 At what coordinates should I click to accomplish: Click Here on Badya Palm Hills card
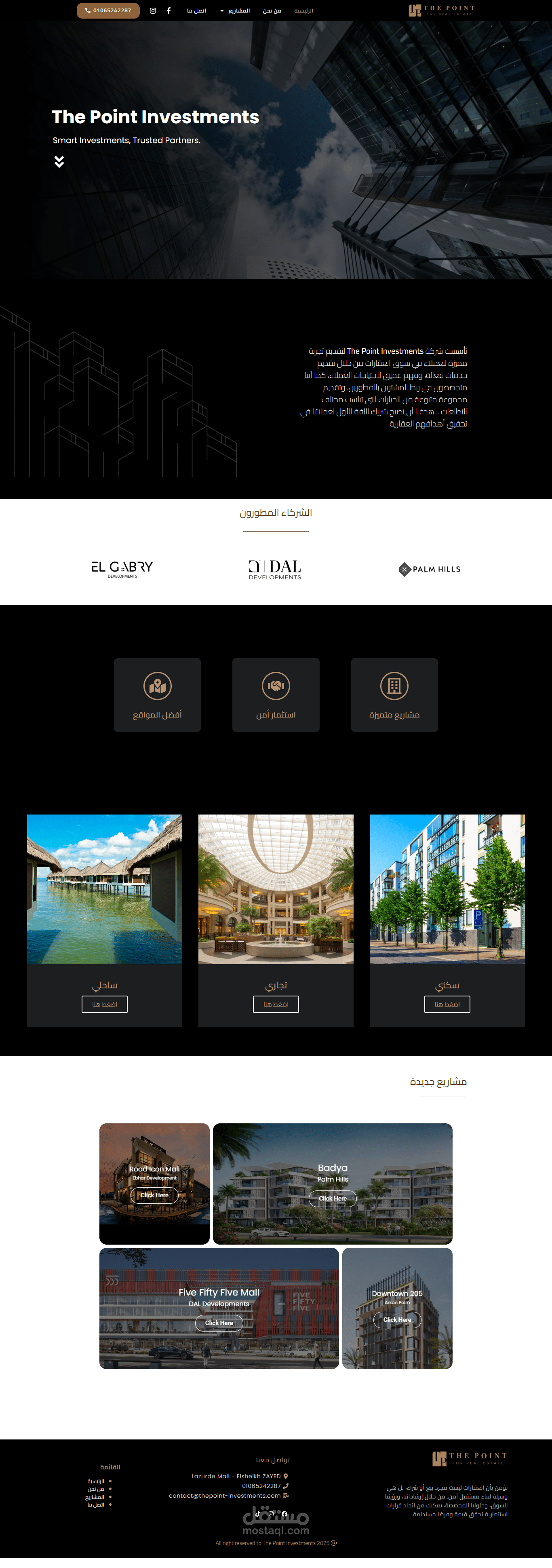tap(332, 1199)
